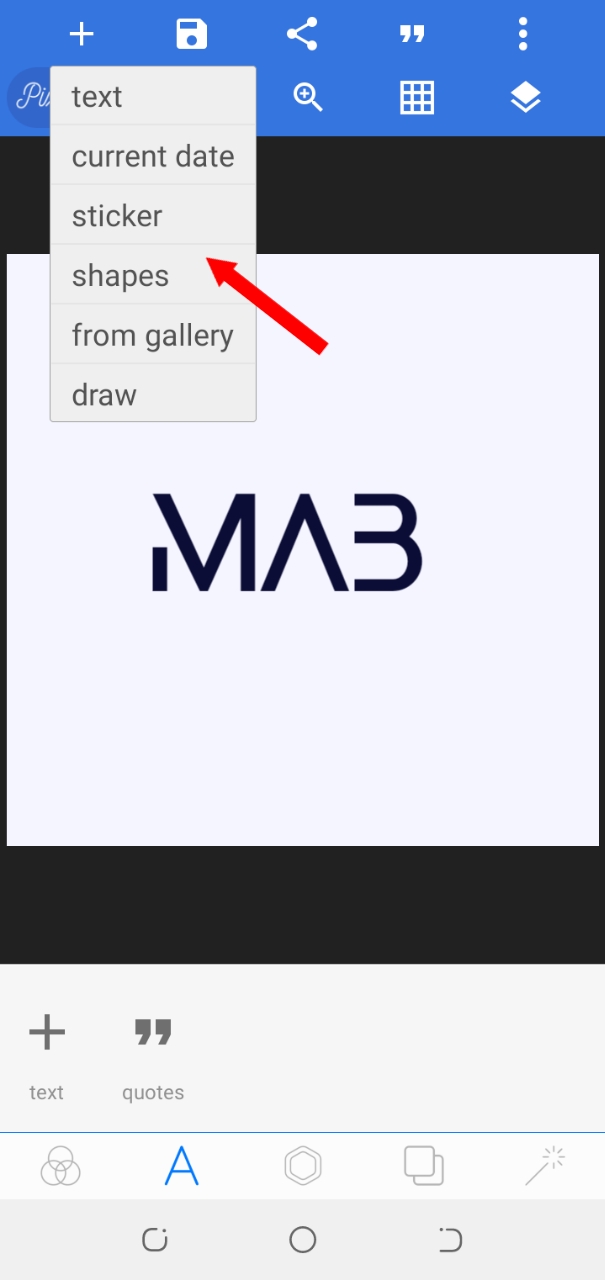Open the quotes icon in the top bar
Image resolution: width=605 pixels, height=1280 pixels.
click(x=412, y=35)
